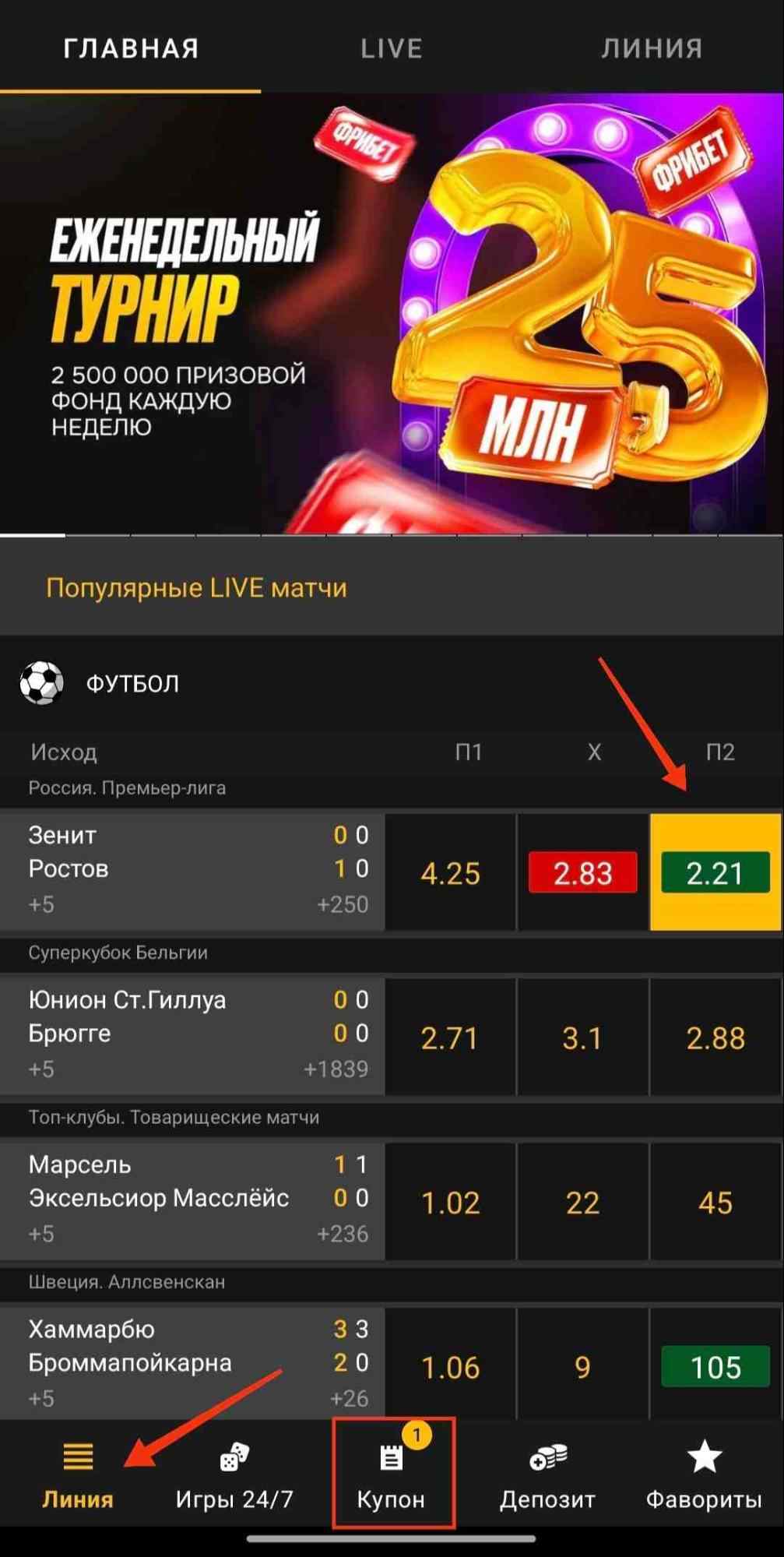Open the Линия bottom navigation item
The image size is (784, 1557).
78,1475
